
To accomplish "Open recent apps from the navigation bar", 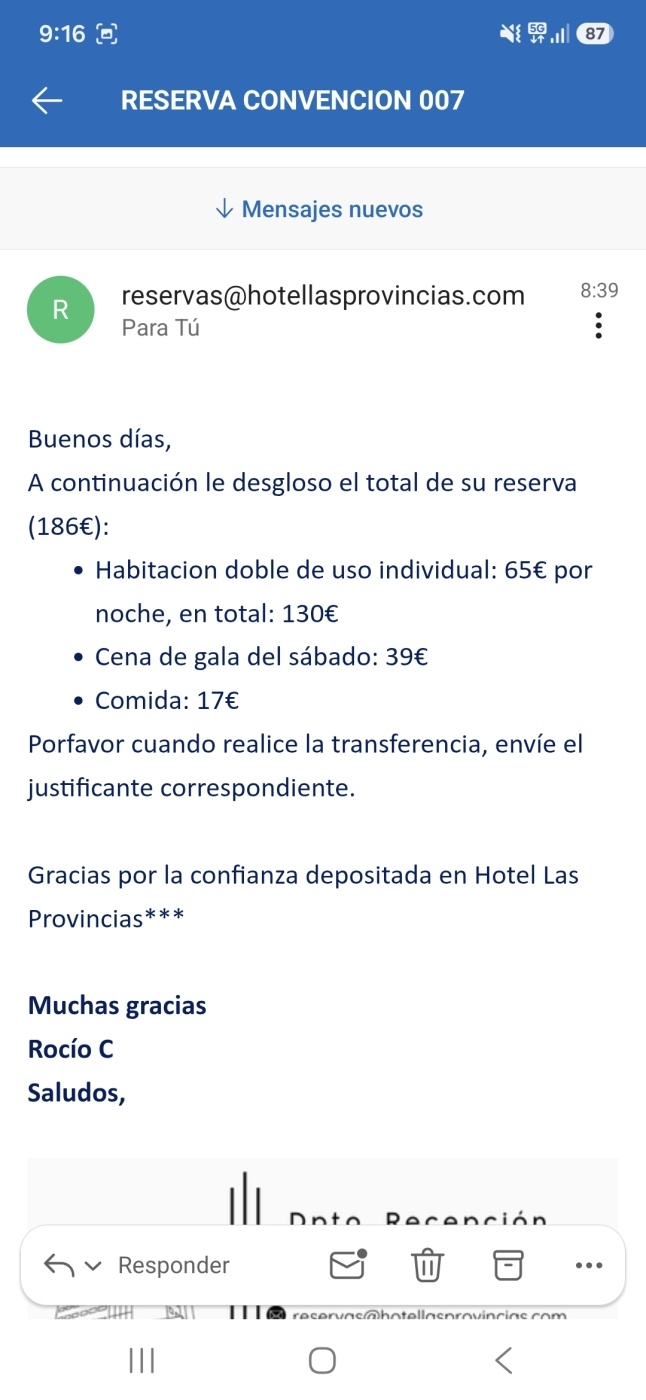I will (141, 1360).
